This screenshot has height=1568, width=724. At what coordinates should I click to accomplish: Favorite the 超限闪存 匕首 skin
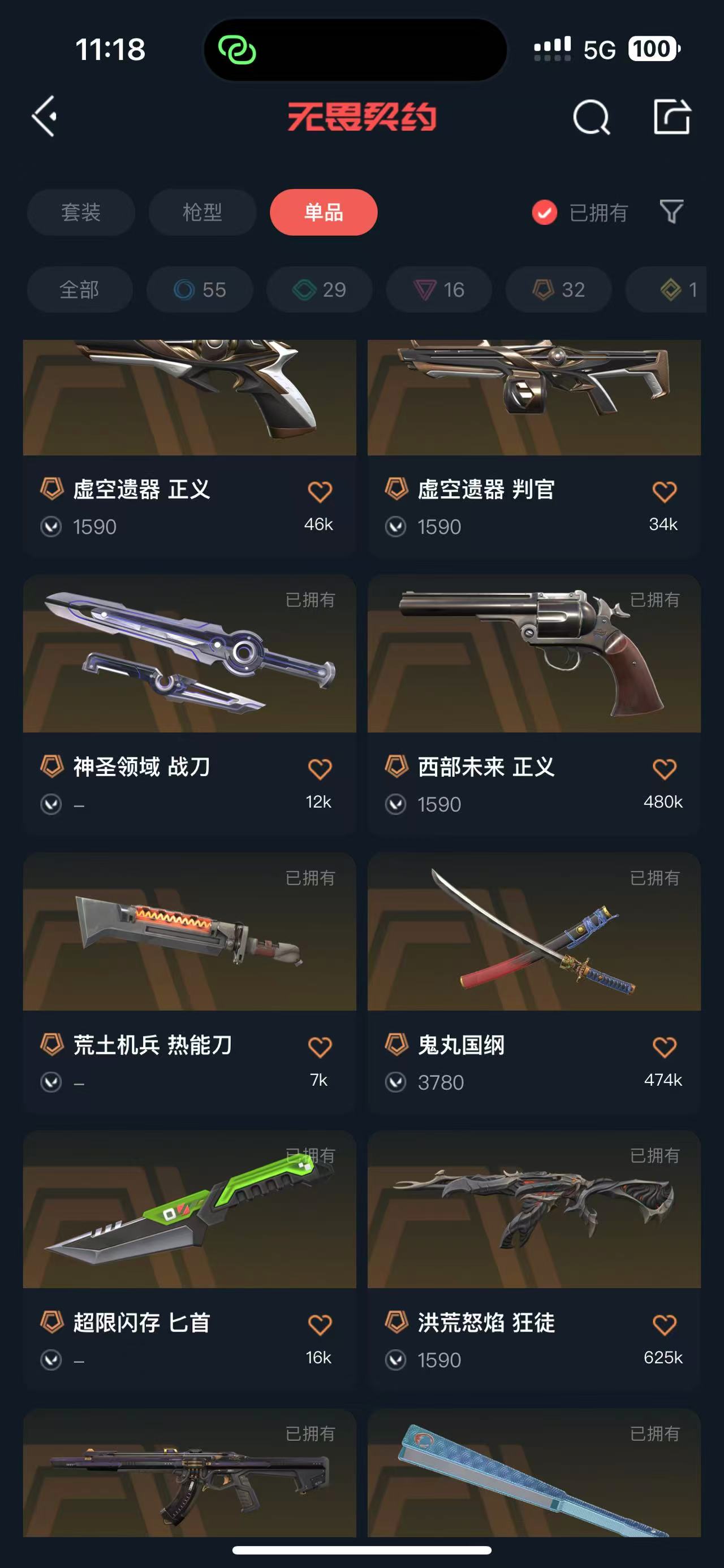point(320,1325)
